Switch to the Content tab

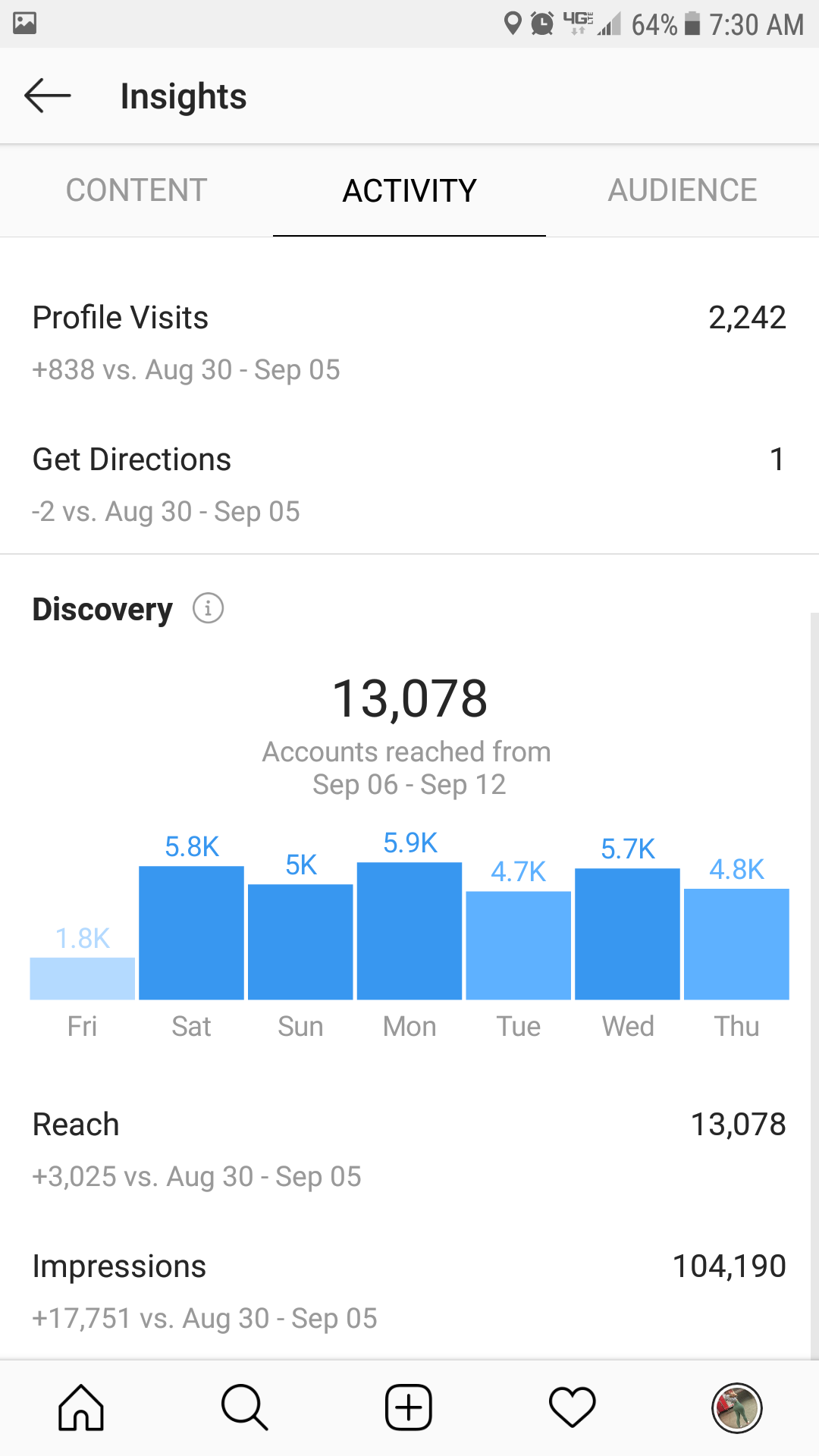[136, 190]
